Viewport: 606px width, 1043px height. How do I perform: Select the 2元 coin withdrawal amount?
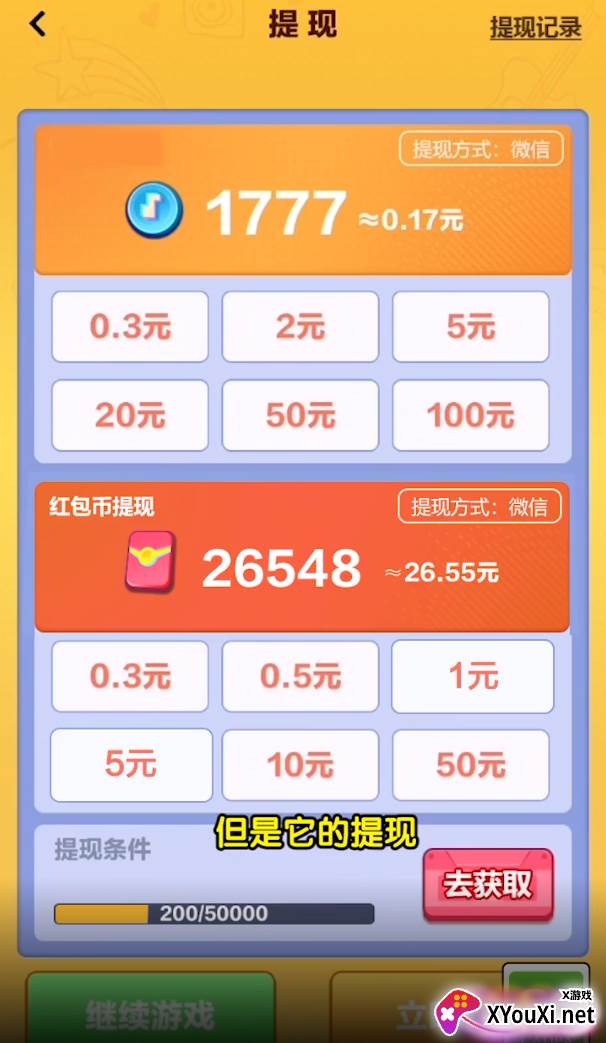click(300, 327)
